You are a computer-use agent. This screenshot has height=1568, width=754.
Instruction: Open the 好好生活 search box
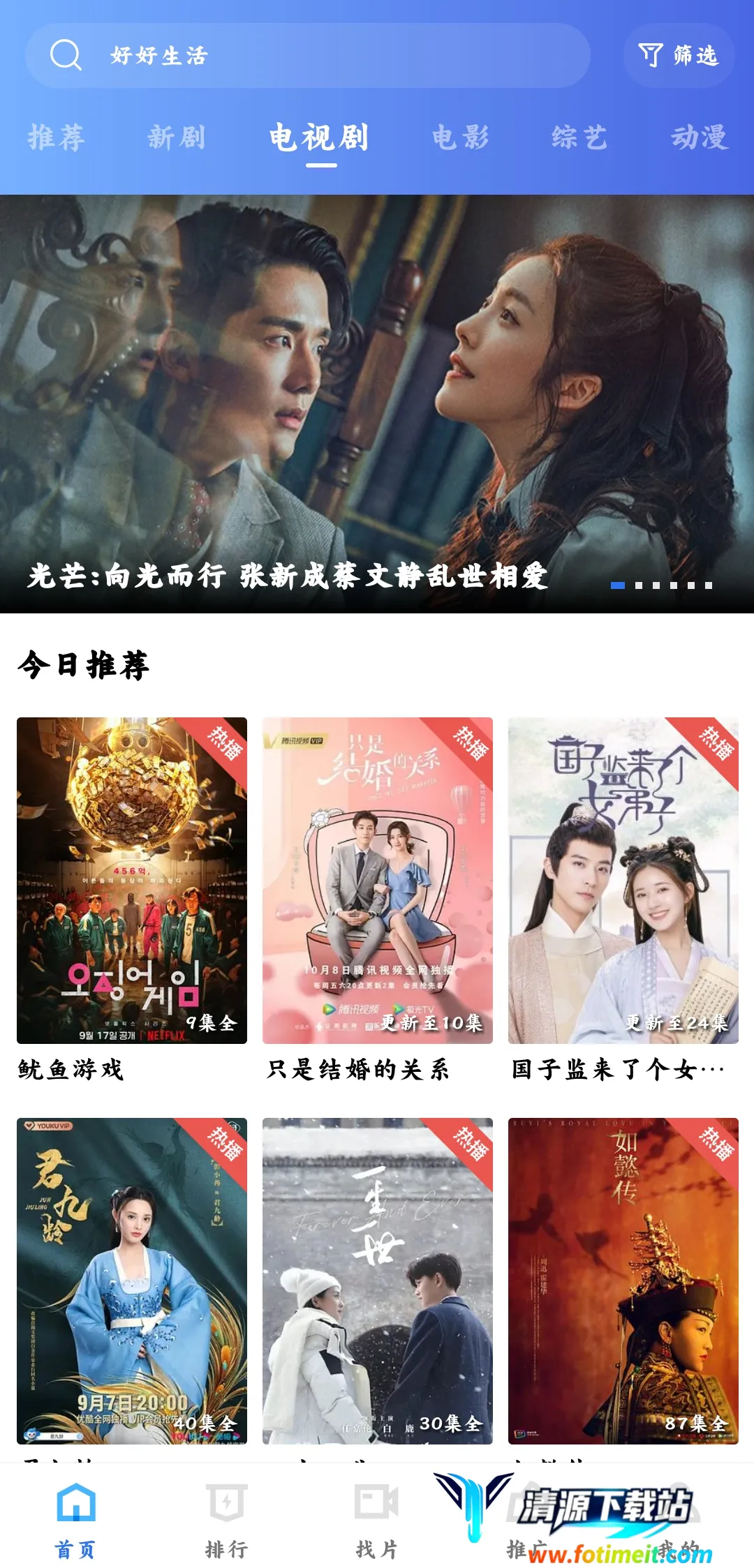[307, 56]
